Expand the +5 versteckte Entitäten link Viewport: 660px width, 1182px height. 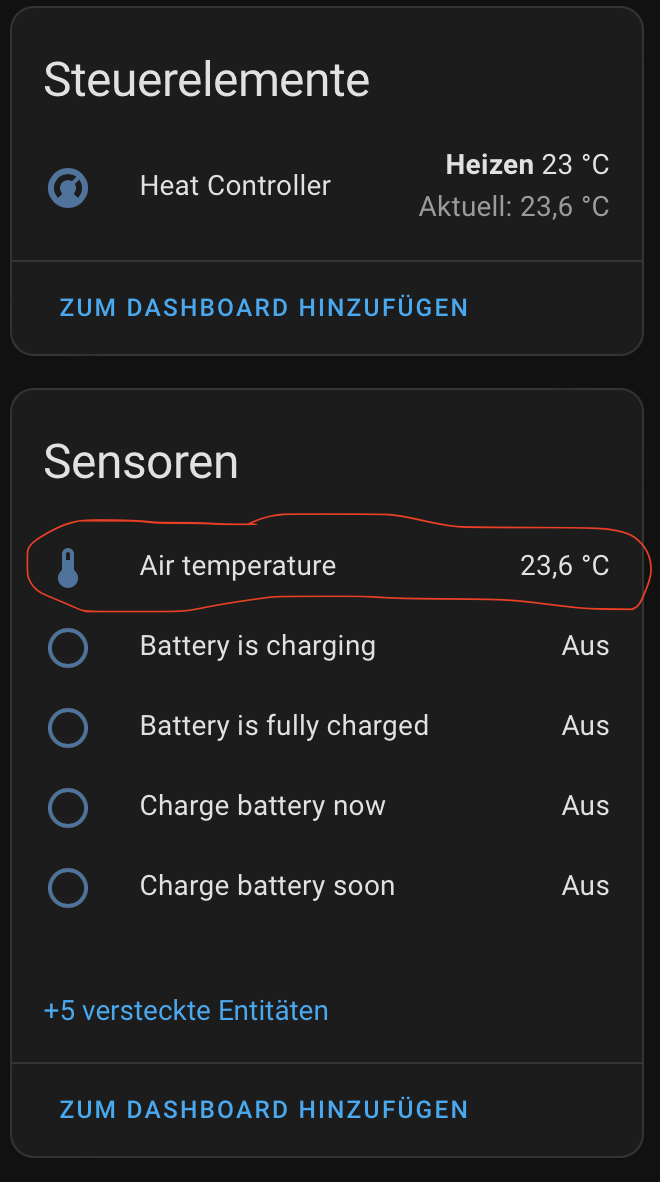(x=186, y=1010)
